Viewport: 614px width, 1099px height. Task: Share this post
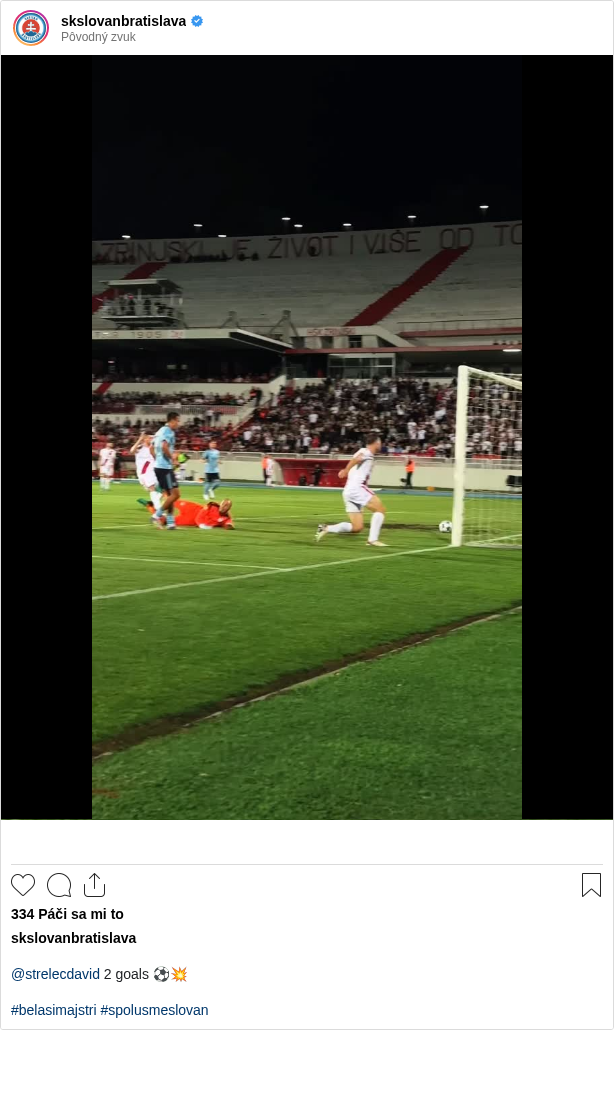pyautogui.click(x=94, y=885)
